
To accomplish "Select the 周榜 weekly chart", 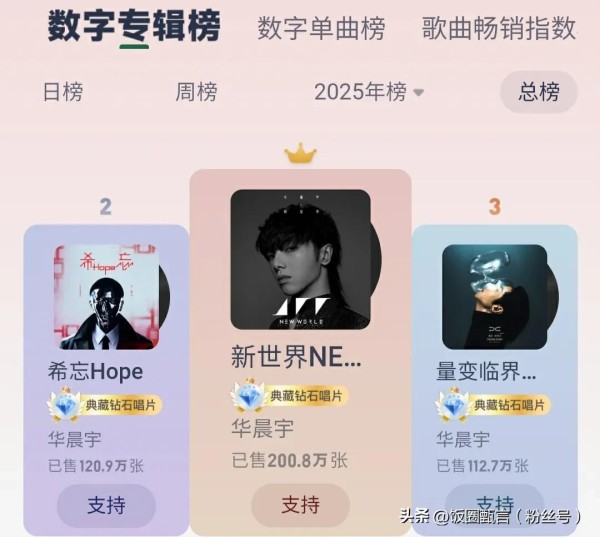I will (x=196, y=92).
